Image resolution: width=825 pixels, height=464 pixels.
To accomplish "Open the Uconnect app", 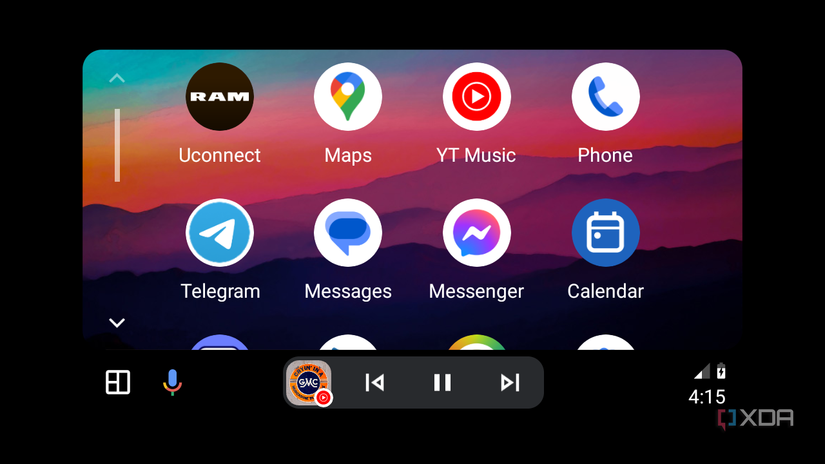I will coord(219,97).
